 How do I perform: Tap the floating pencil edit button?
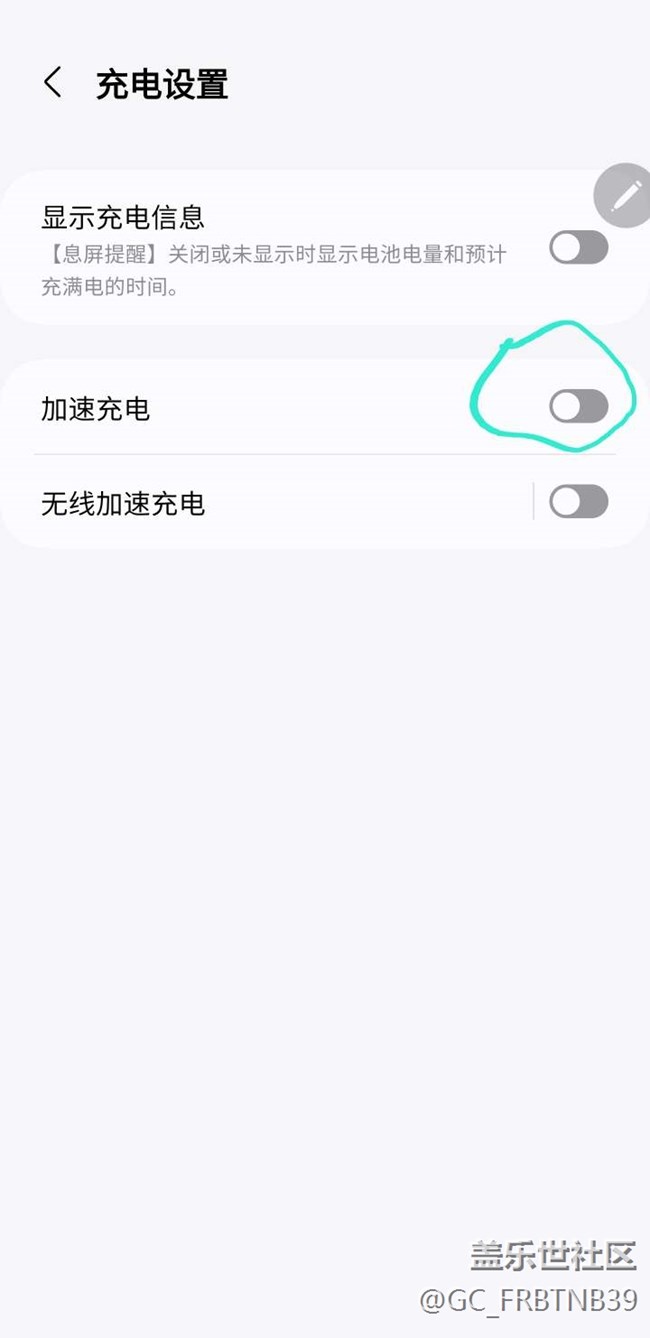point(624,195)
